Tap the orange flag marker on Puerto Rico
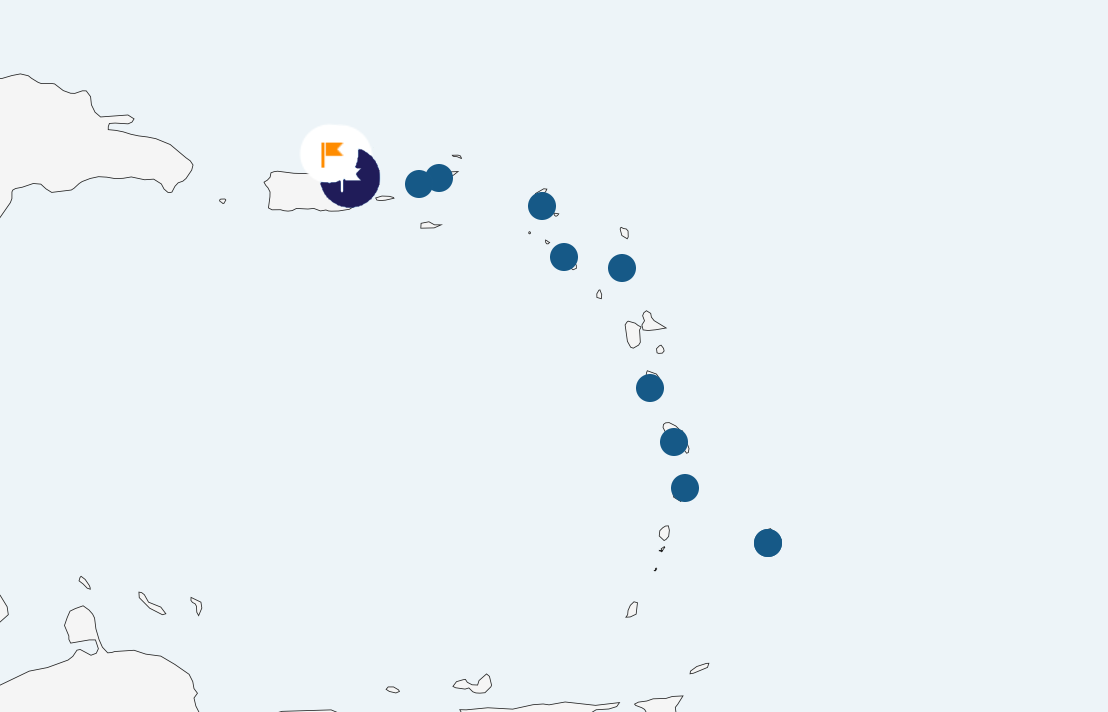 point(333,154)
